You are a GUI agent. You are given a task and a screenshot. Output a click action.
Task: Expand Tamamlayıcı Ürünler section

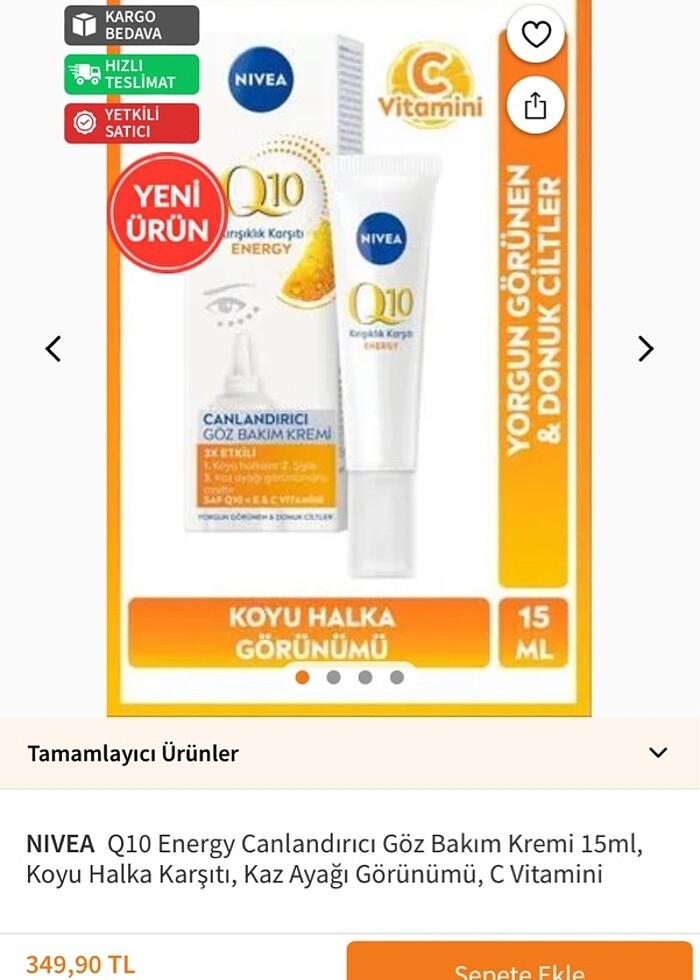[x=657, y=753]
